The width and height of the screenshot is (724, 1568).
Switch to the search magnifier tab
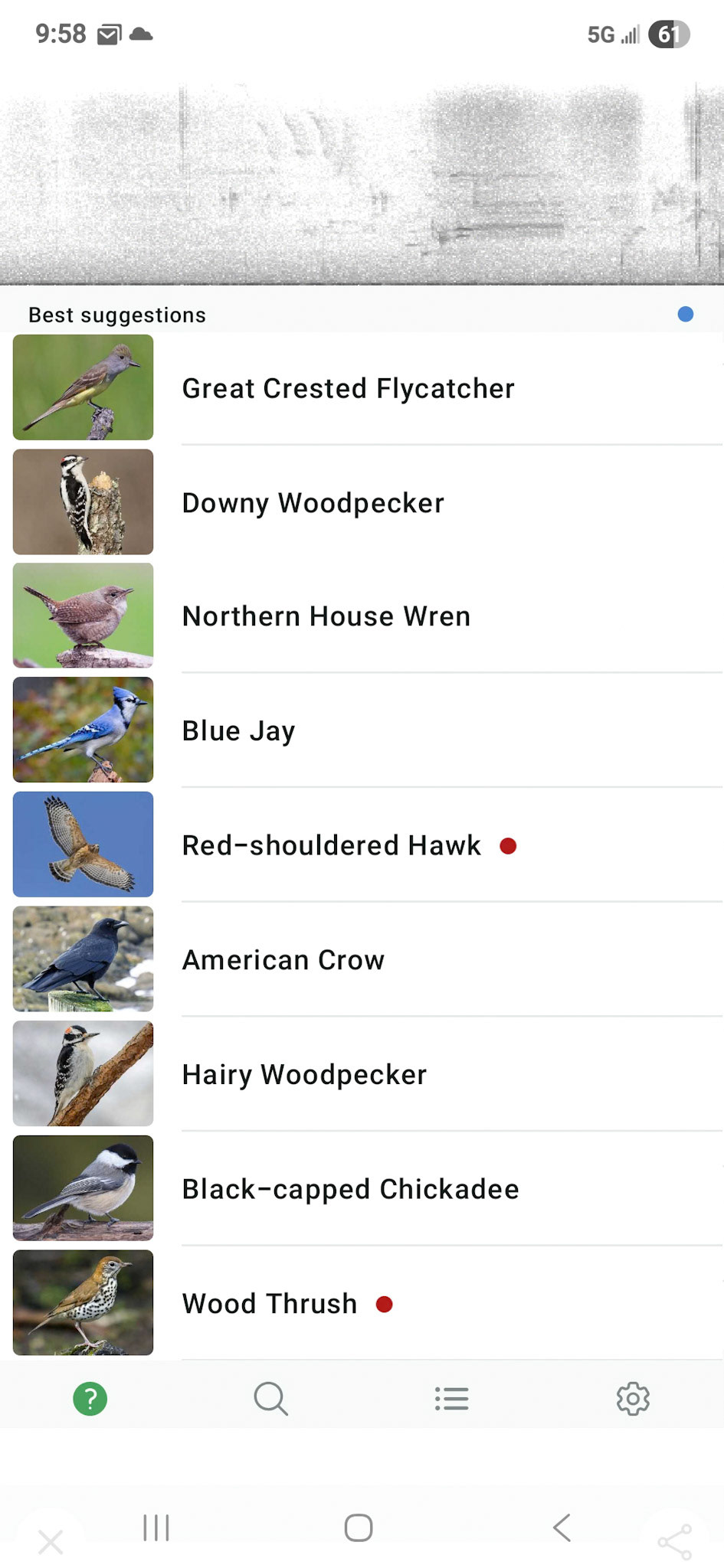[x=271, y=1399]
